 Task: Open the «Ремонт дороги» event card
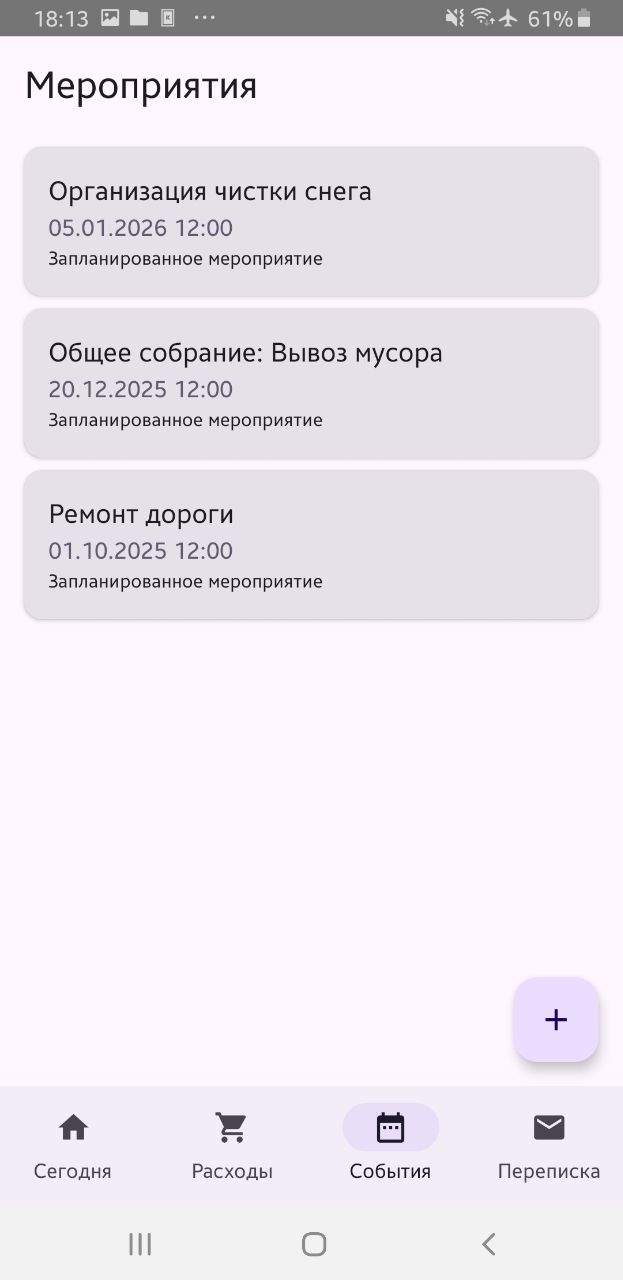[x=311, y=544]
